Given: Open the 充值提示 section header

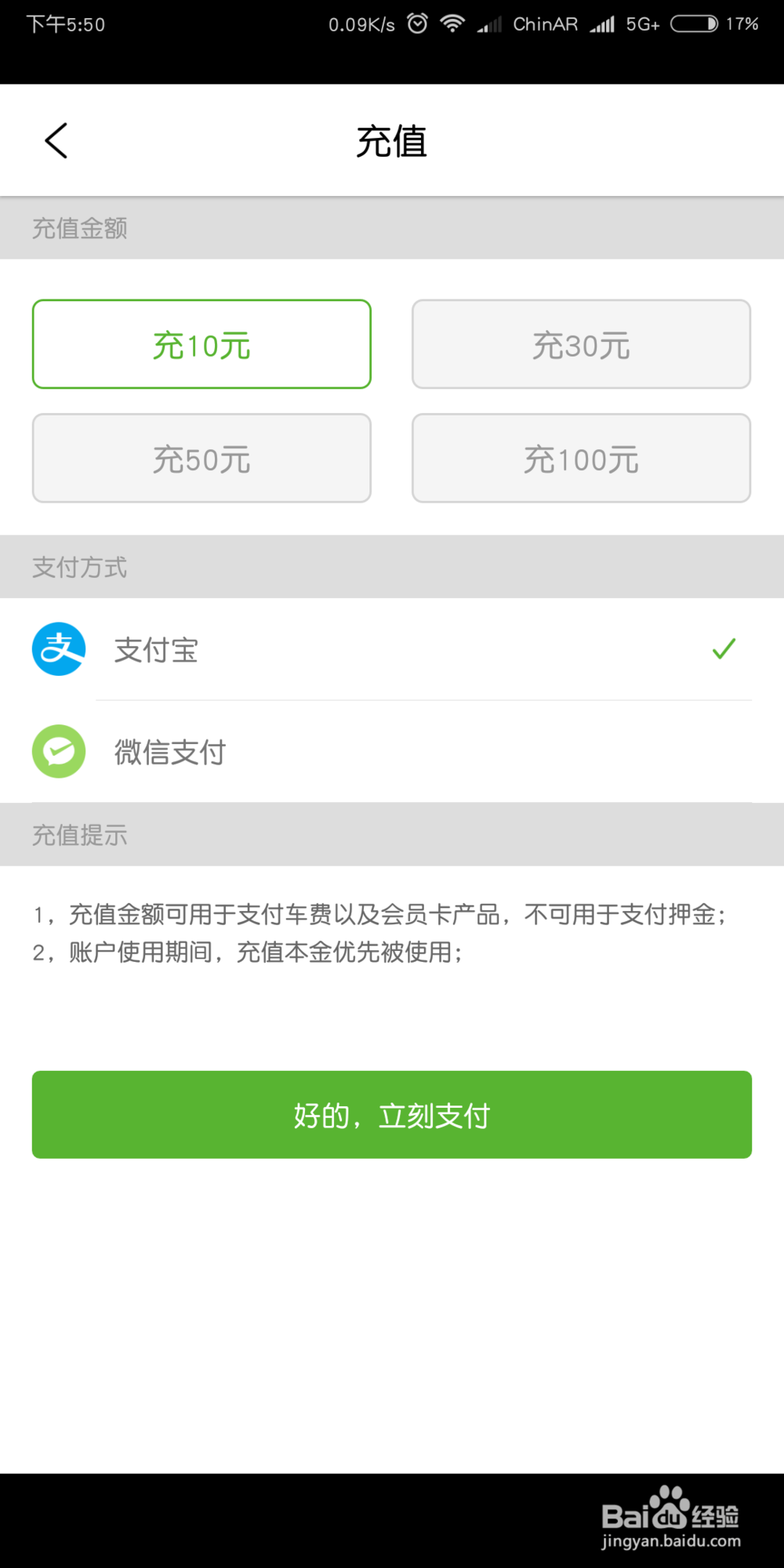Looking at the screenshot, I should pyautogui.click(x=81, y=834).
